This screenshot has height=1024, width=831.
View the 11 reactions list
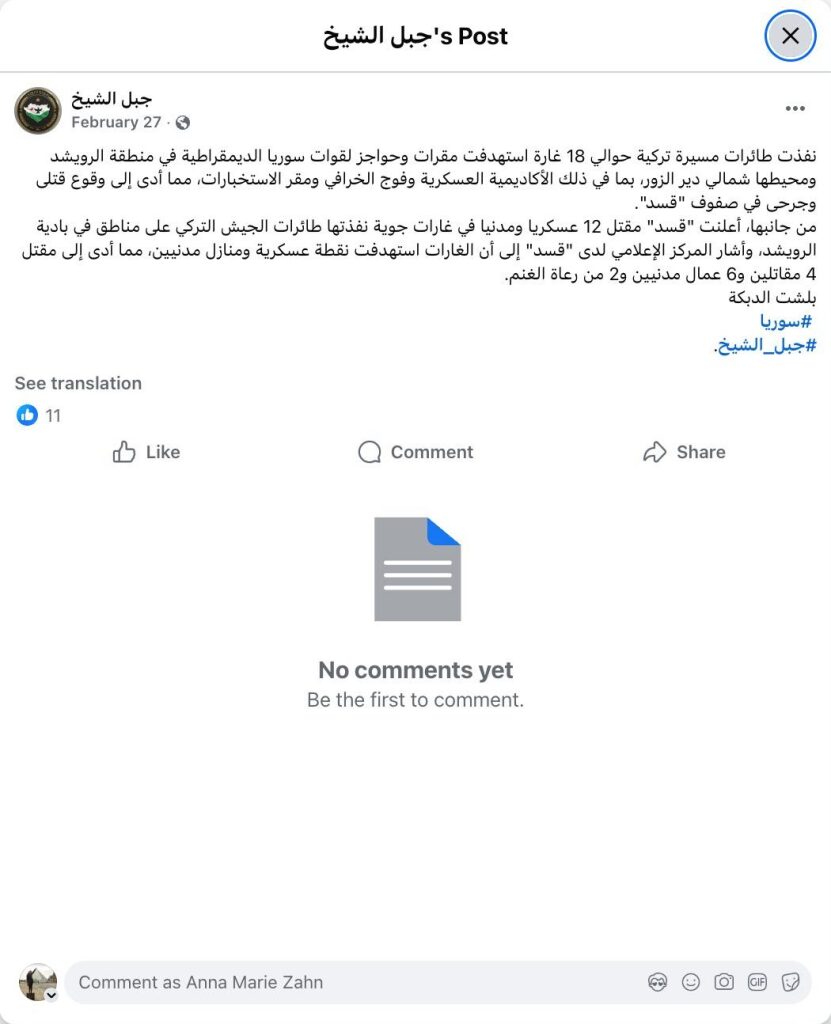click(x=40, y=415)
